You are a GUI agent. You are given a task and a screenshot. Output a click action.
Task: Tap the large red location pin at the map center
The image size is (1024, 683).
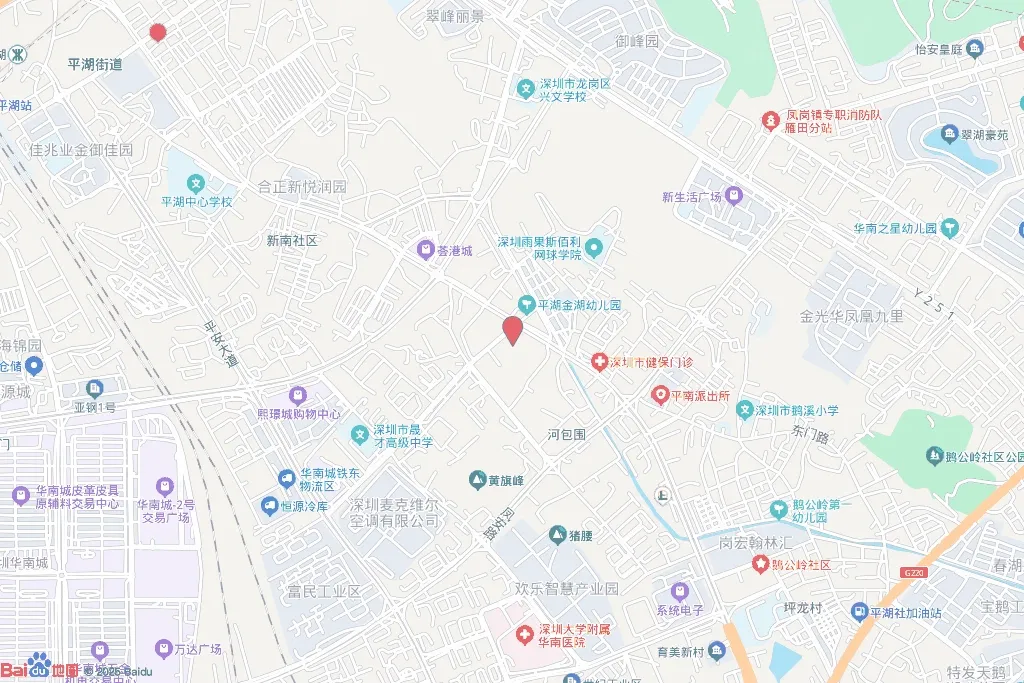tap(513, 330)
